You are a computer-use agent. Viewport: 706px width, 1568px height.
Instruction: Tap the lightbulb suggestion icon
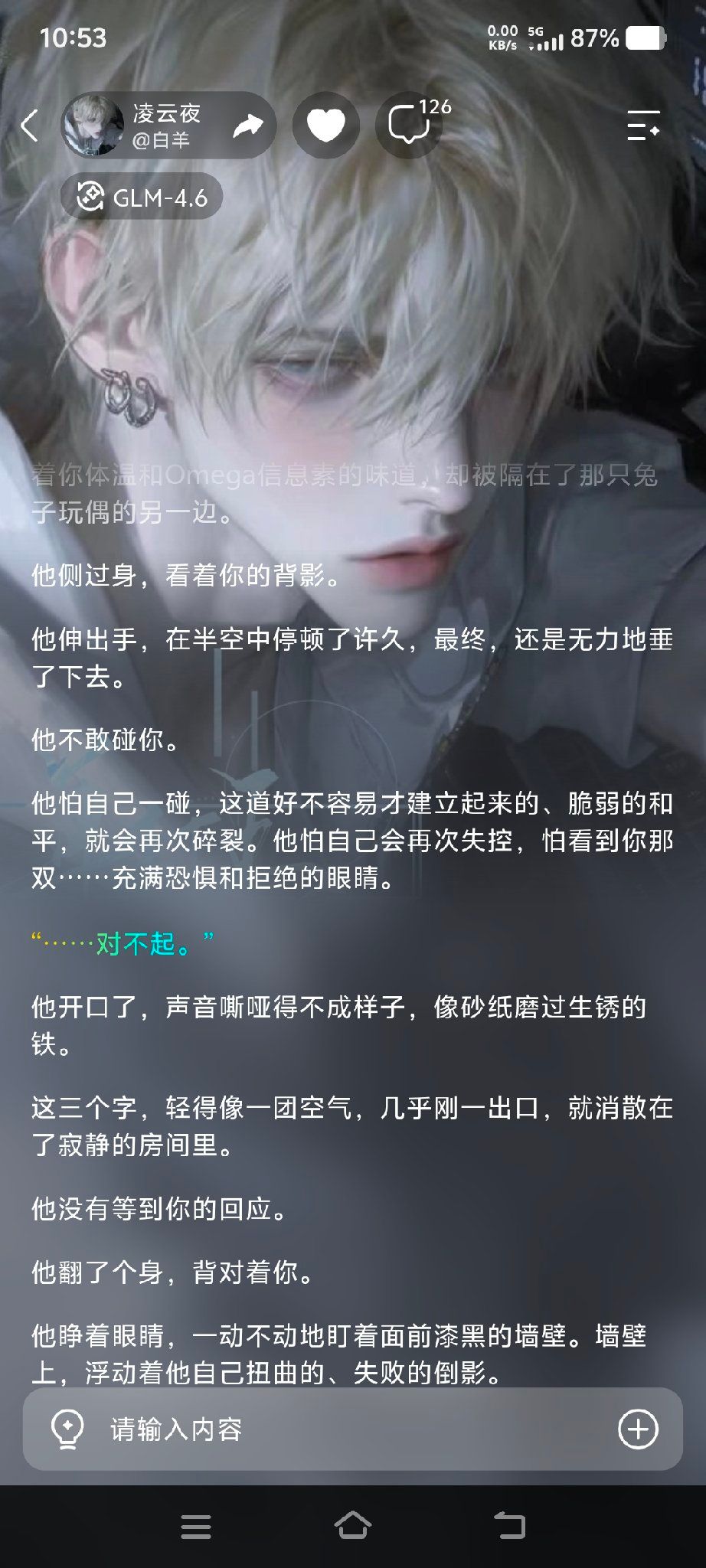tap(67, 1429)
